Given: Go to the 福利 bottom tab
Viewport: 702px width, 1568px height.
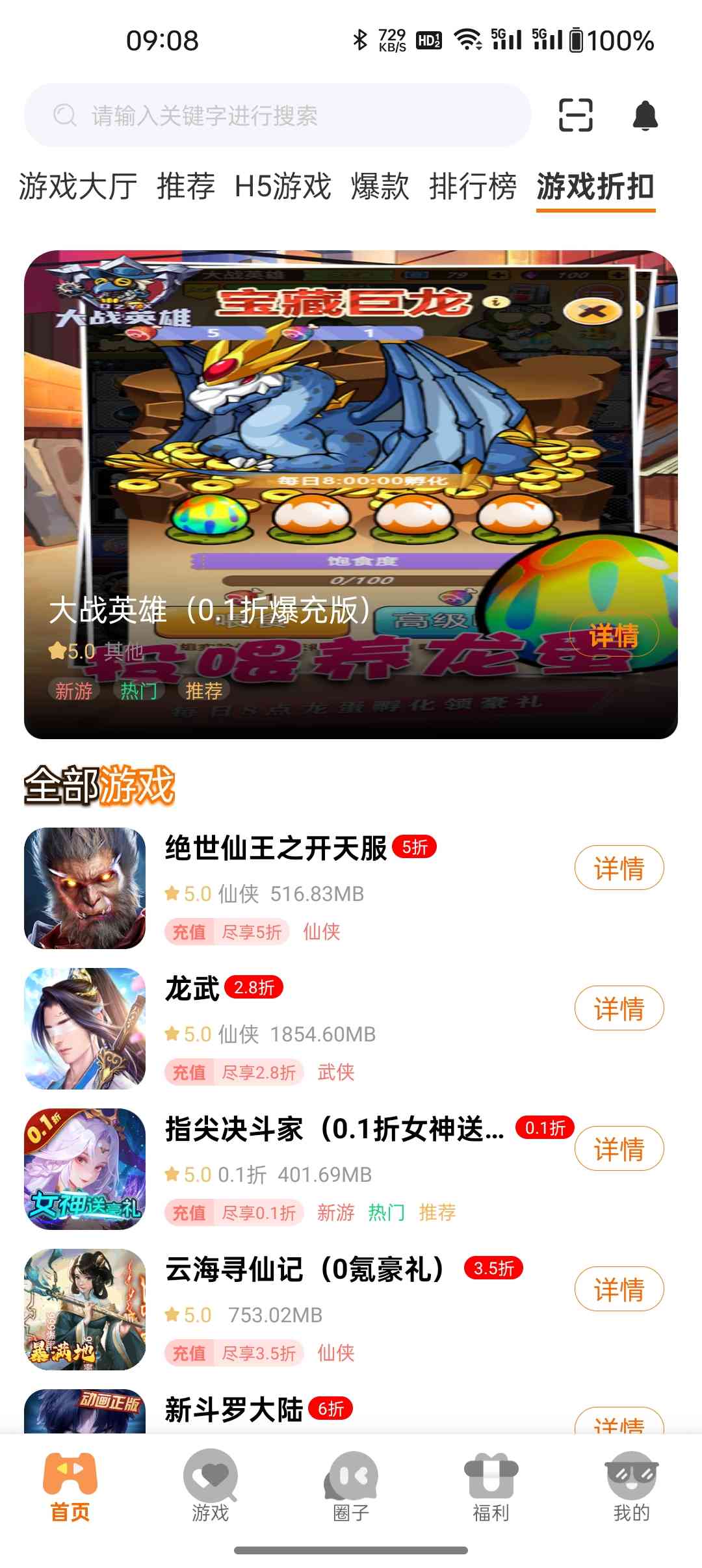Looking at the screenshot, I should click(491, 1487).
